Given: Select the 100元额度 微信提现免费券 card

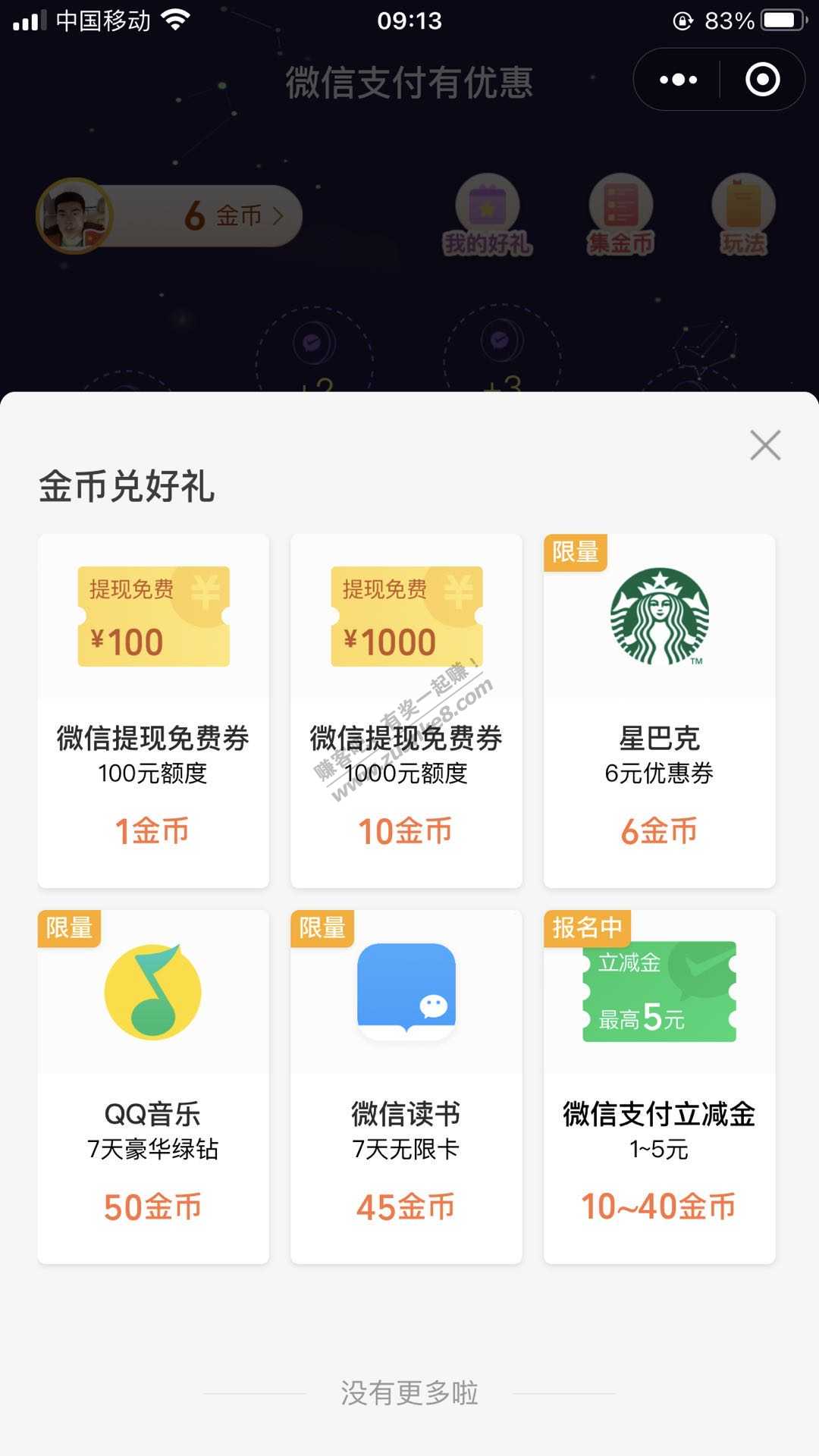Looking at the screenshot, I should point(153,711).
